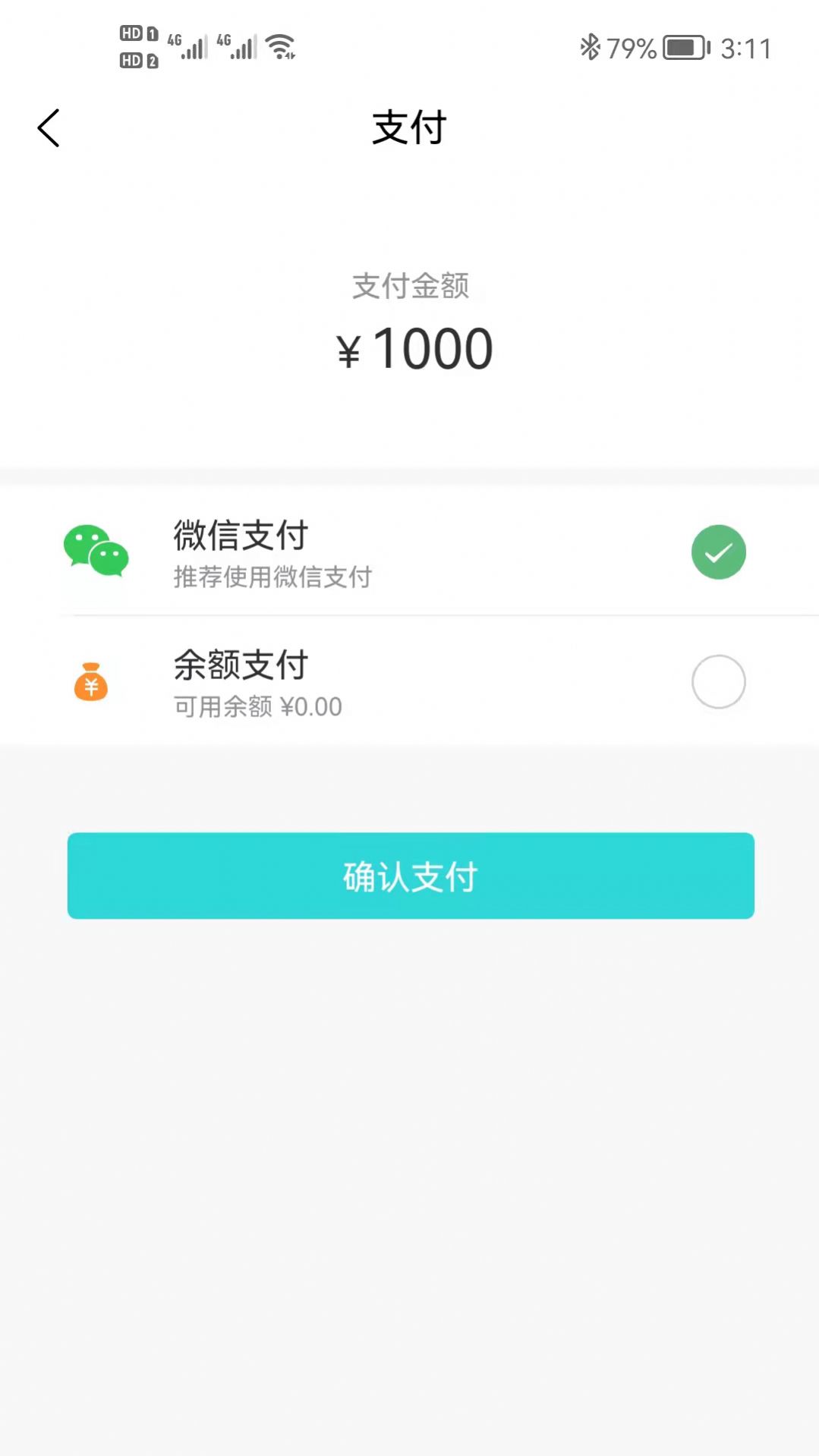Tap the 支付 page title
This screenshot has width=819, height=1456.
(x=408, y=129)
